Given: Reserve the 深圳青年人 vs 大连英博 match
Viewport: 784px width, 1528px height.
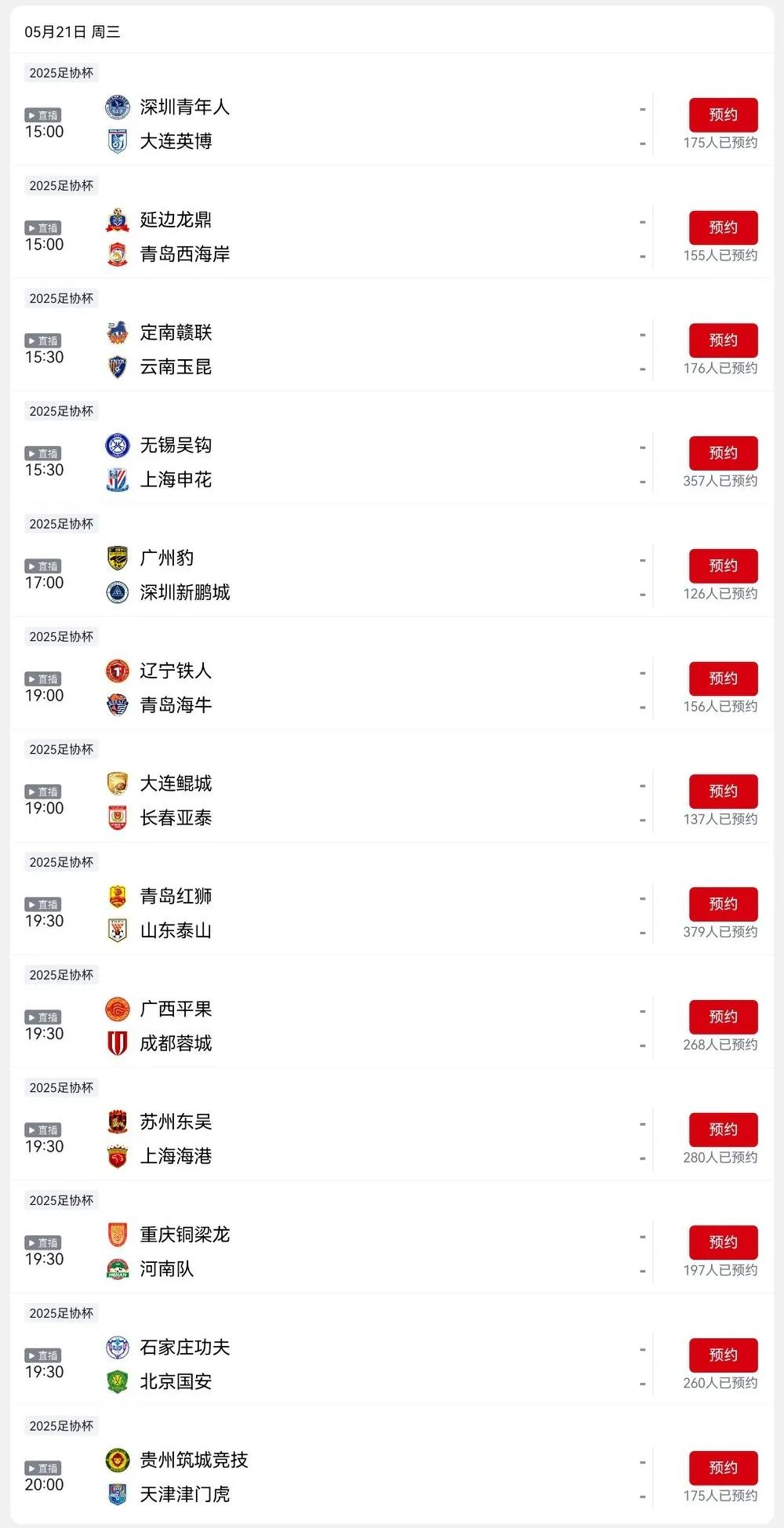Looking at the screenshot, I should tap(724, 115).
